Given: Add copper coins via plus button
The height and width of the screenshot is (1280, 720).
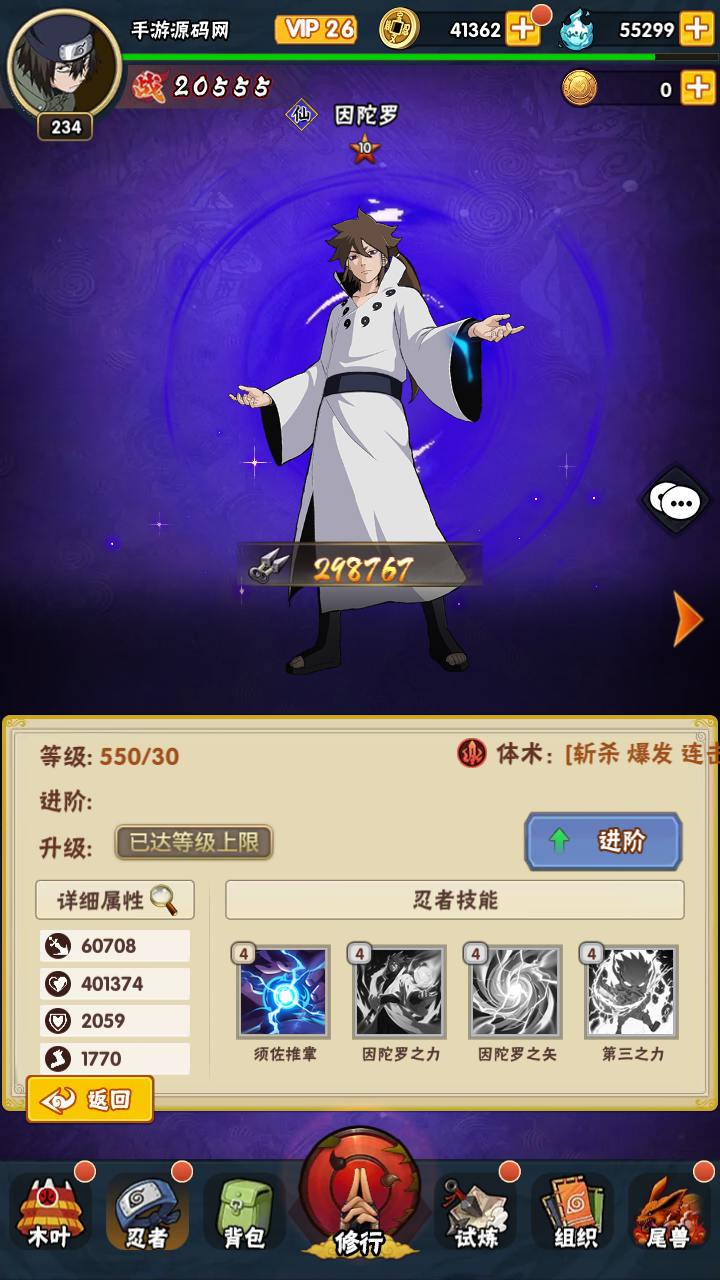Looking at the screenshot, I should click(697, 89).
